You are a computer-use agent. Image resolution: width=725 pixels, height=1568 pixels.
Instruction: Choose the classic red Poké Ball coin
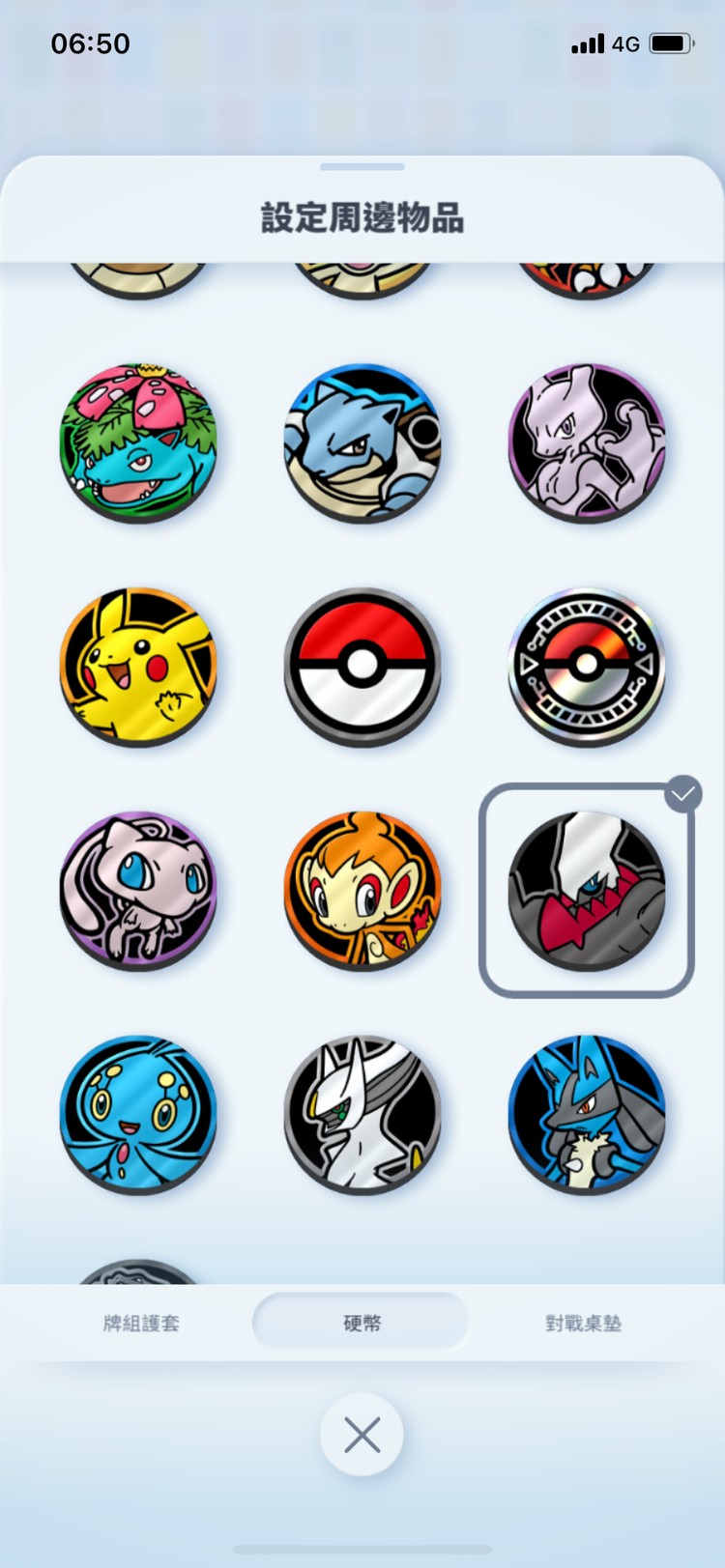point(362,667)
